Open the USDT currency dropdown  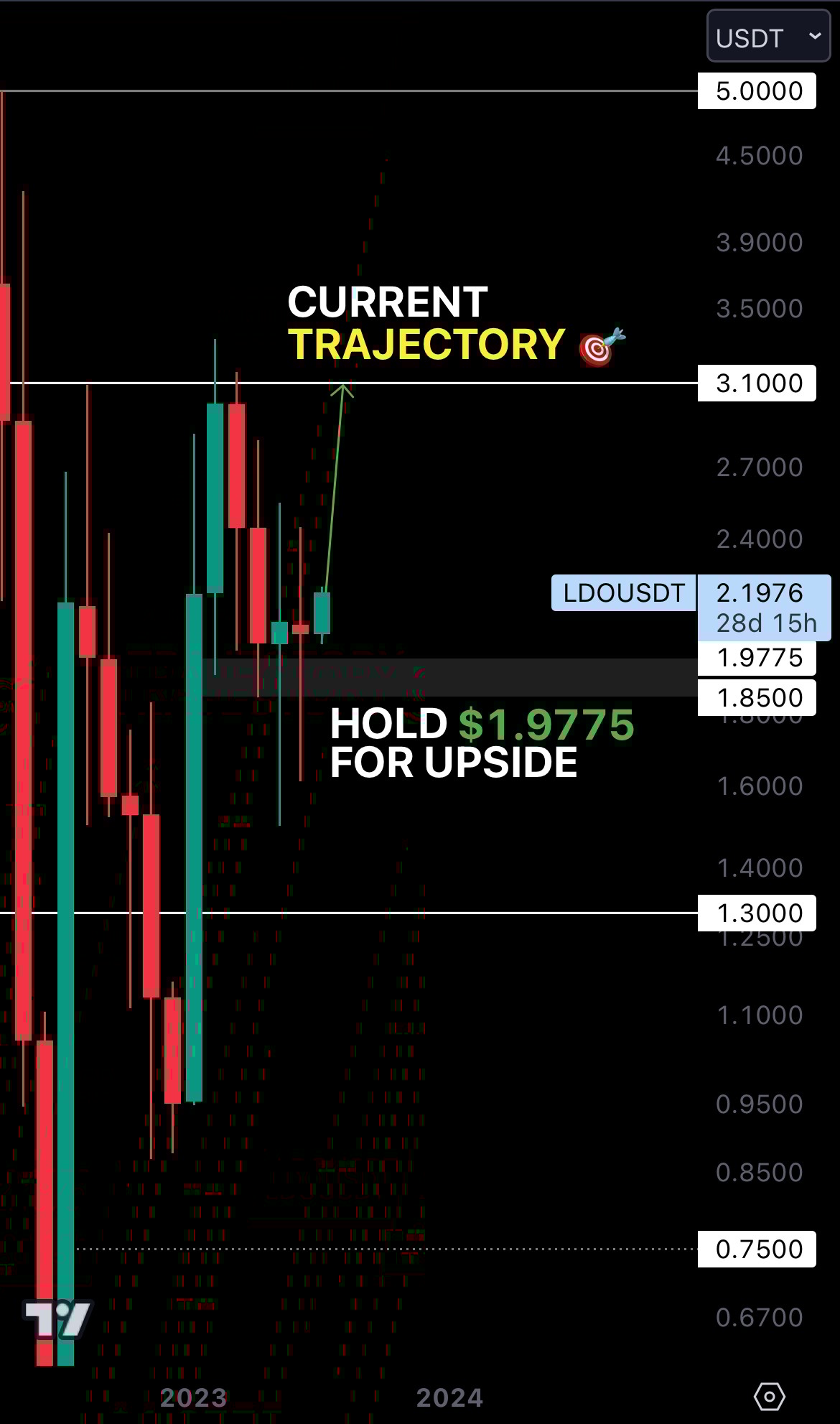pos(767,37)
